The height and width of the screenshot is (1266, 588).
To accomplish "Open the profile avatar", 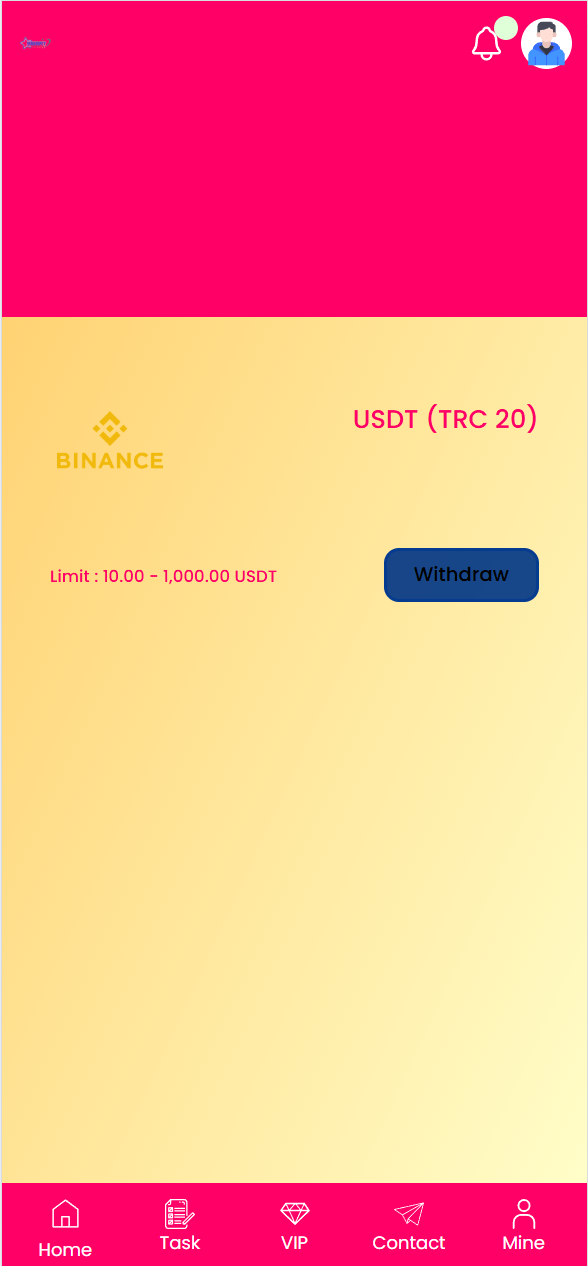I will tap(546, 44).
